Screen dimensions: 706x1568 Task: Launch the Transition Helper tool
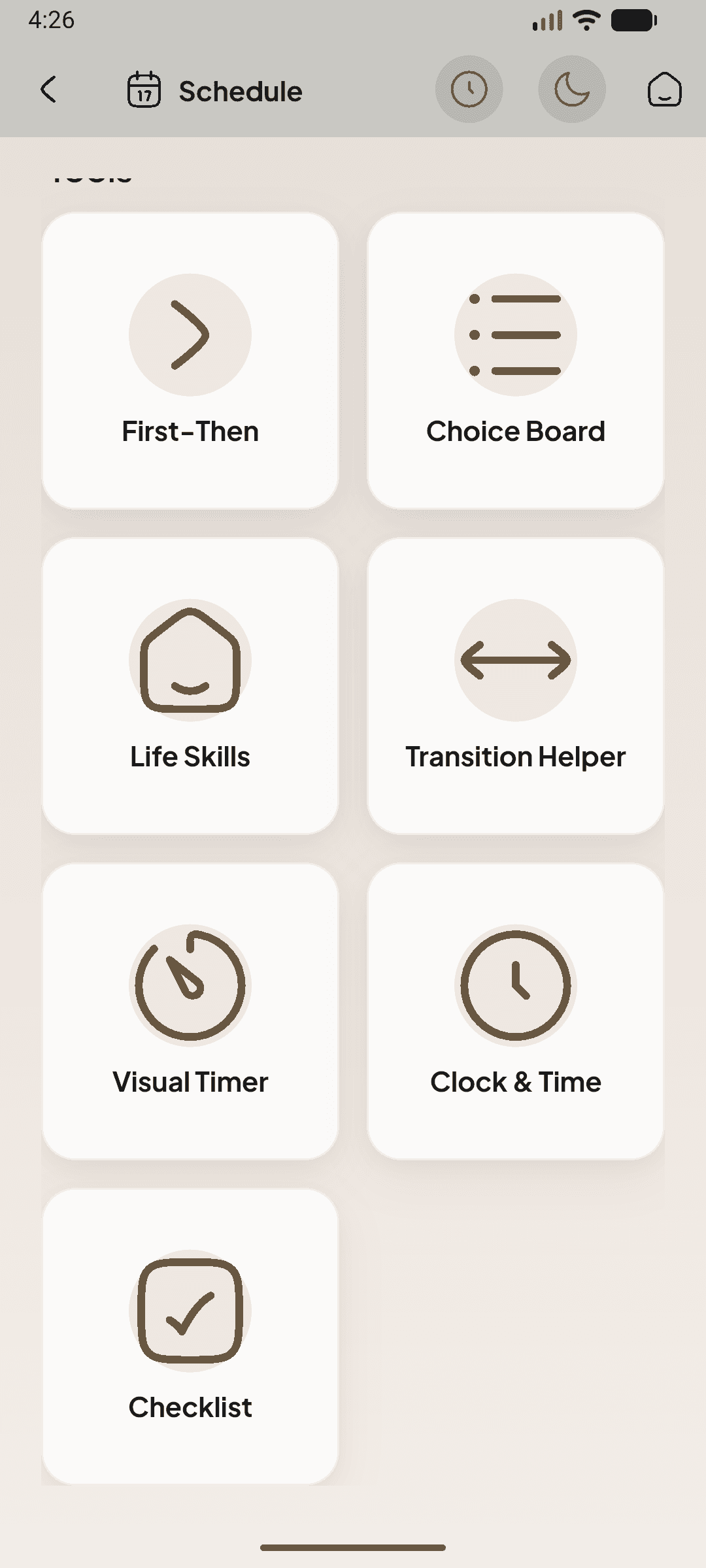515,686
